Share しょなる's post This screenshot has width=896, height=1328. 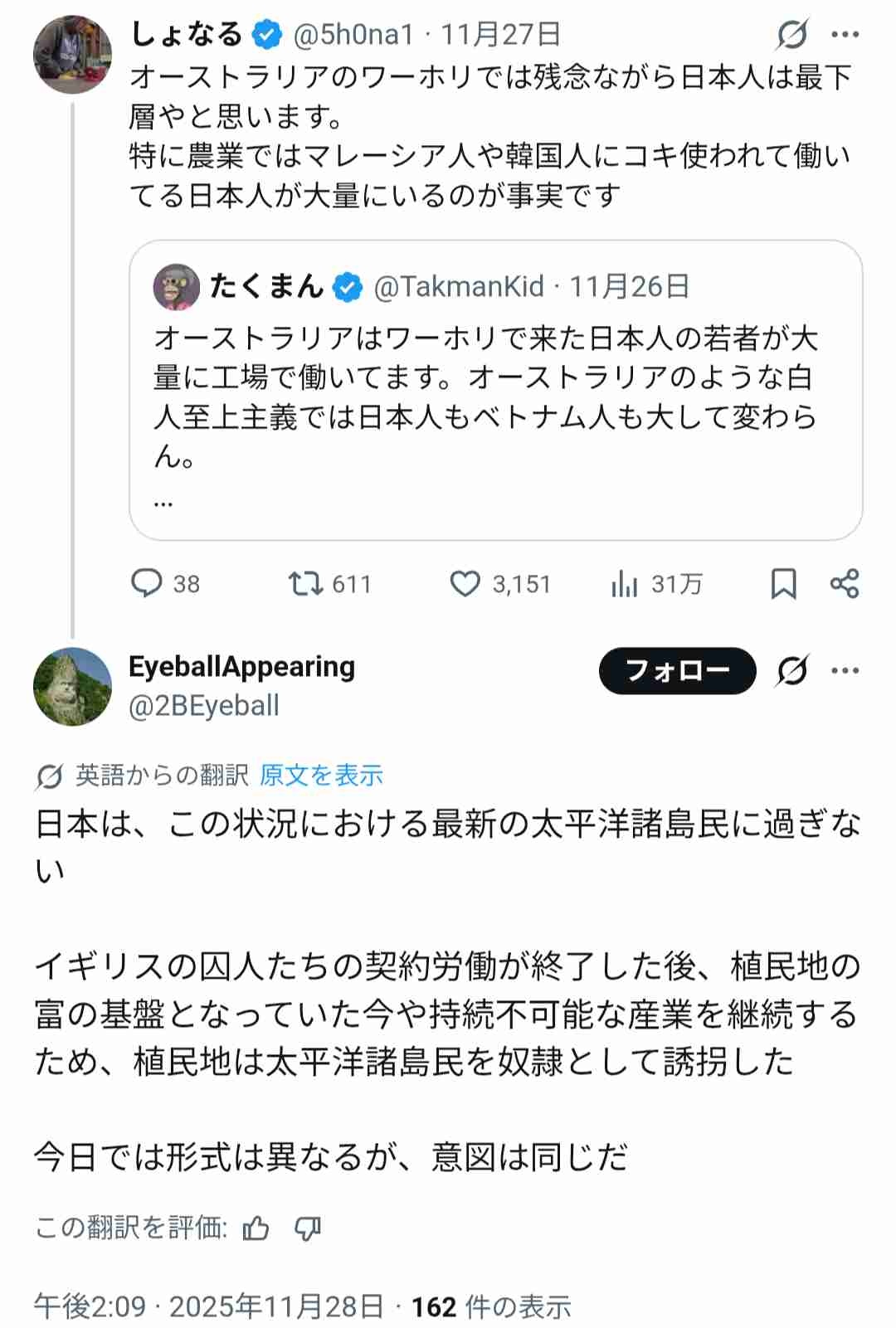tap(845, 584)
